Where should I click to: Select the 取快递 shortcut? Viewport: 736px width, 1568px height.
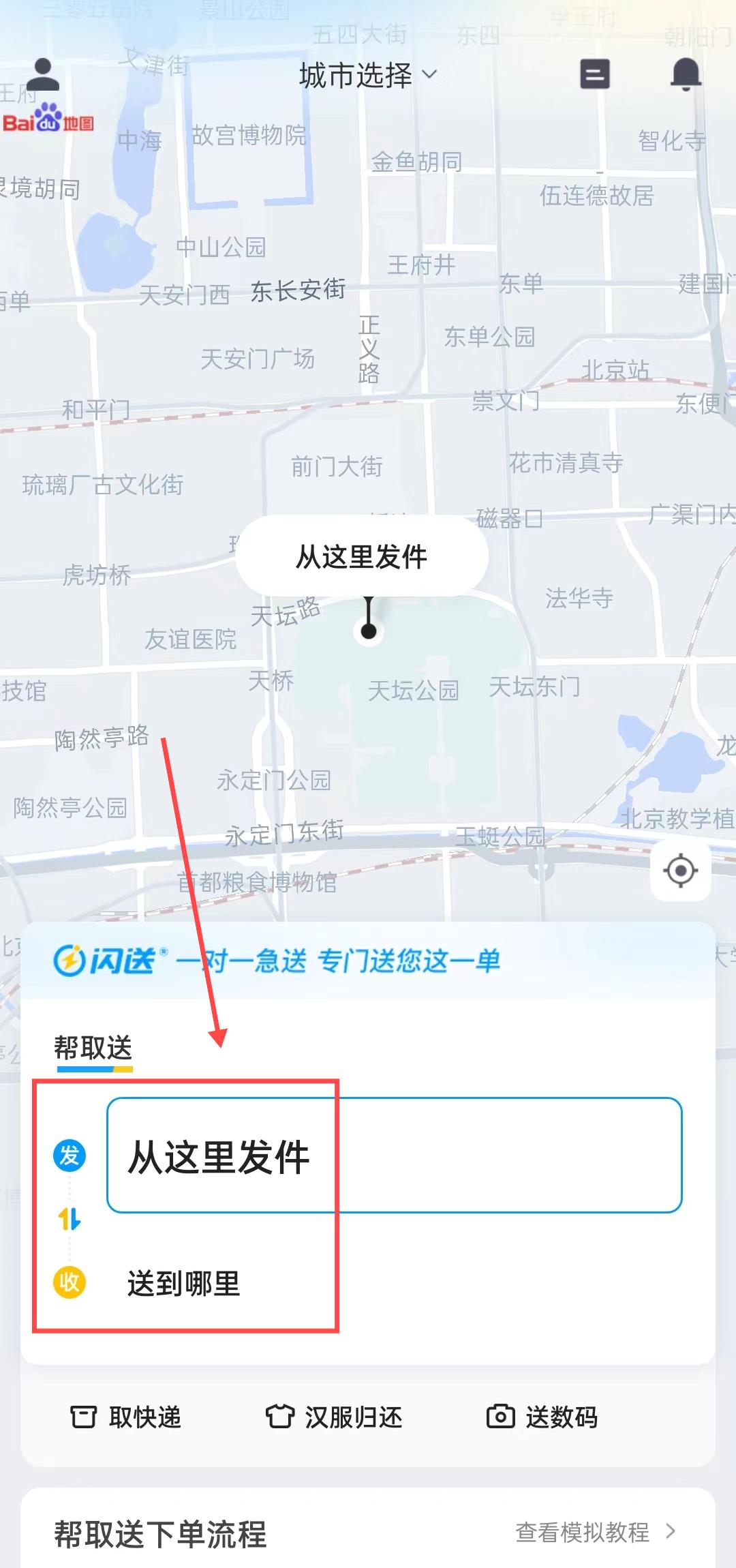[x=126, y=1417]
